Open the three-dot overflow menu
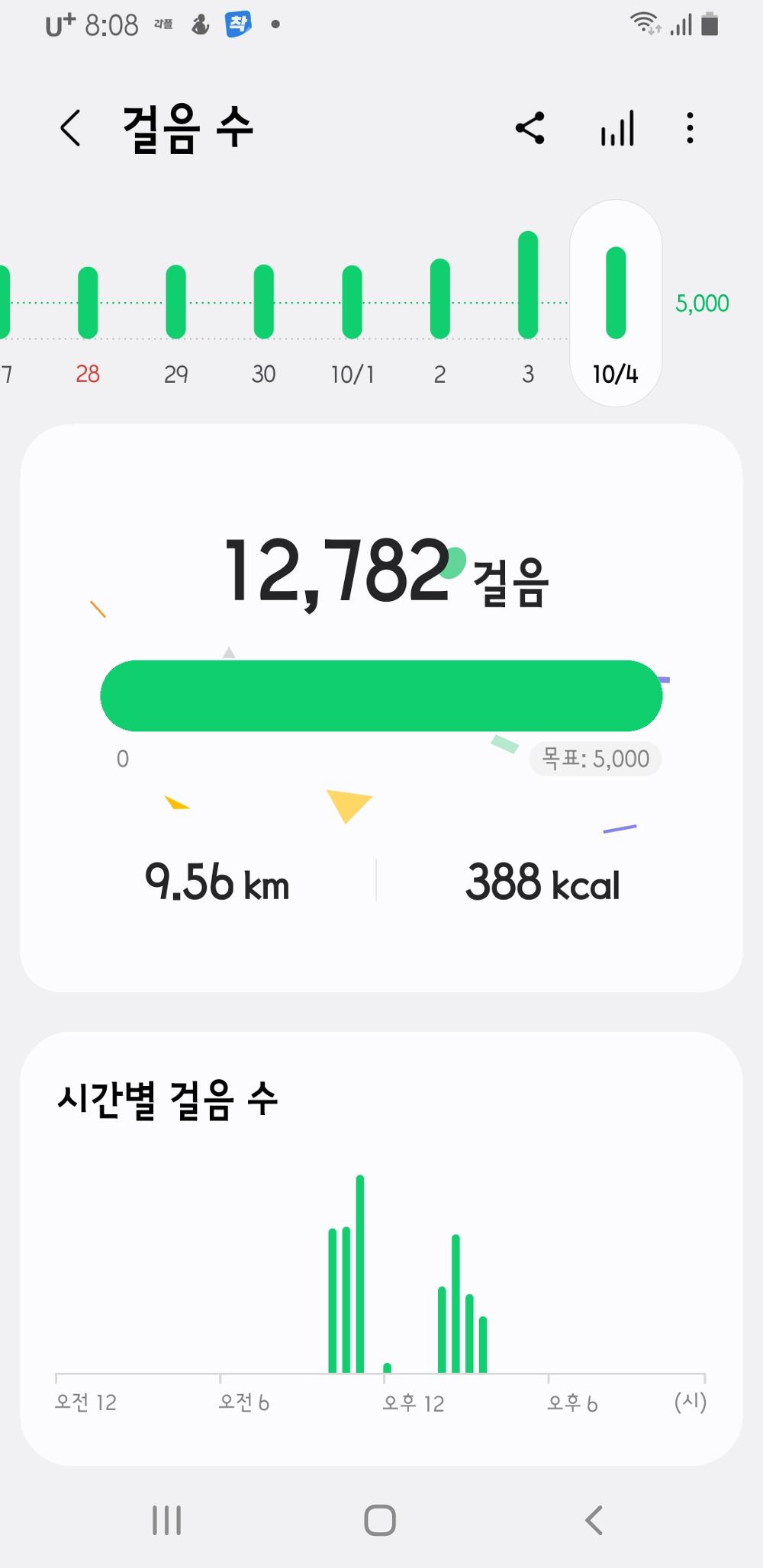 (x=690, y=128)
